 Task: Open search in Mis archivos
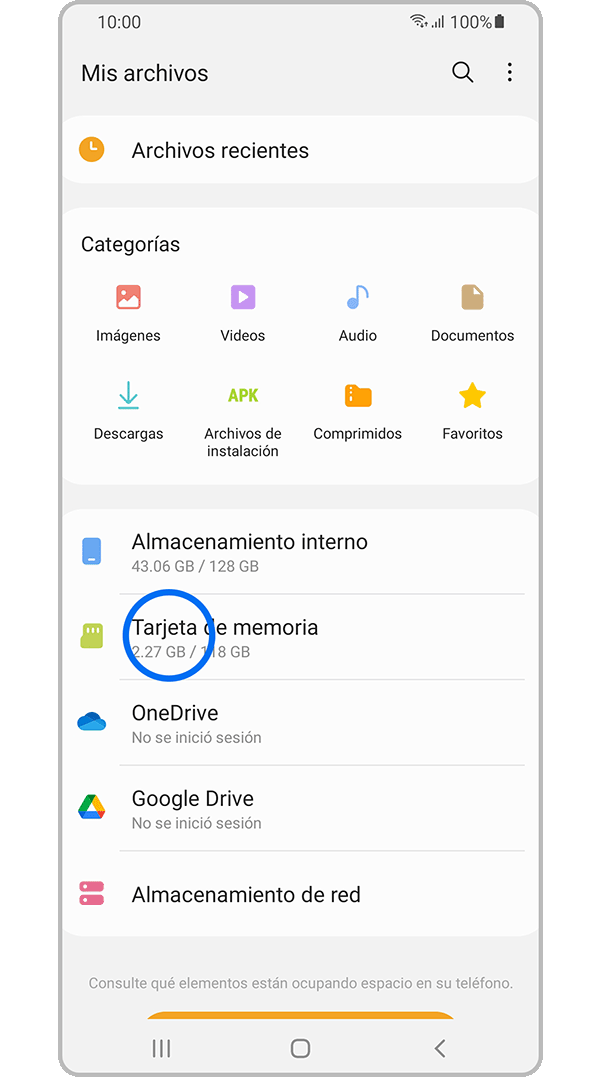[x=462, y=72]
